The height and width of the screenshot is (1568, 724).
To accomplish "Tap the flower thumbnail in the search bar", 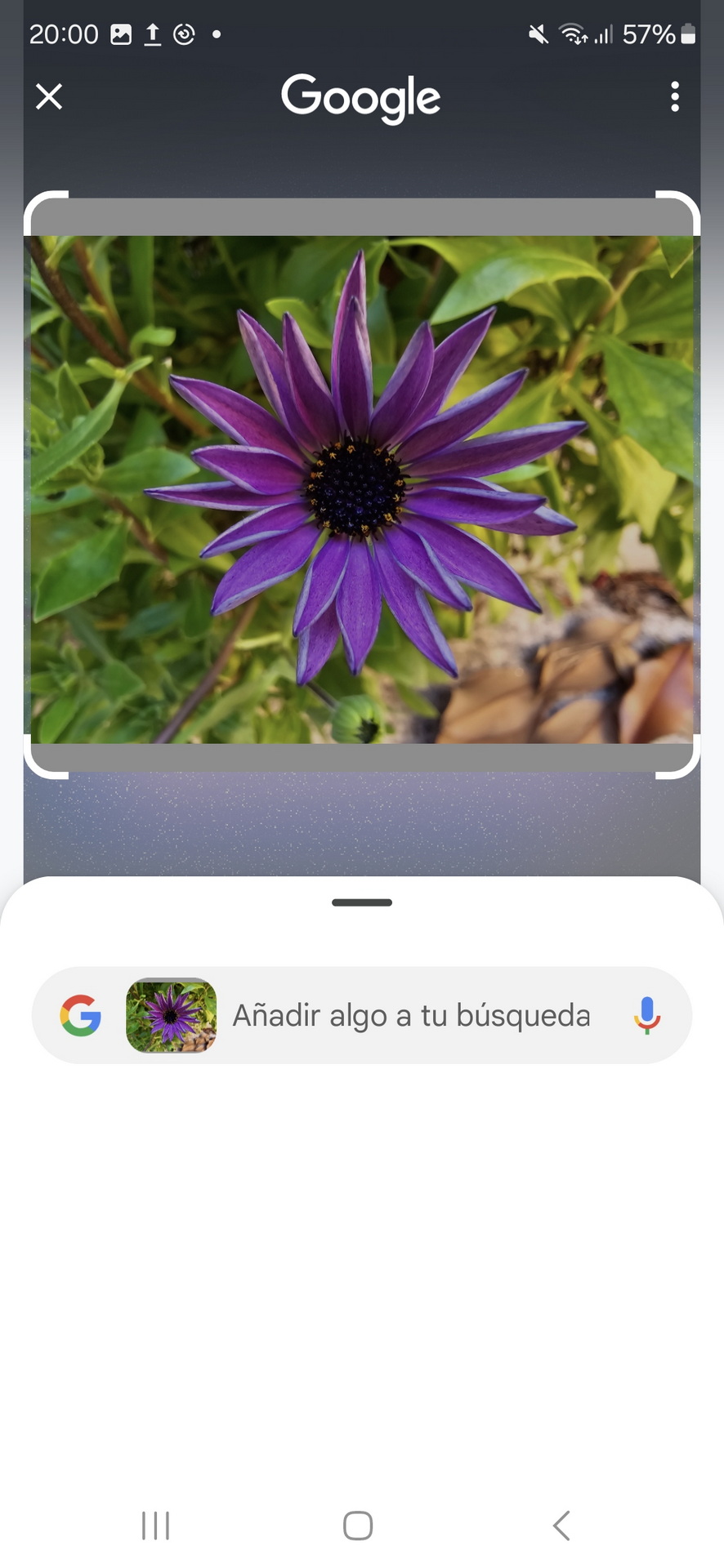I will [x=171, y=1015].
